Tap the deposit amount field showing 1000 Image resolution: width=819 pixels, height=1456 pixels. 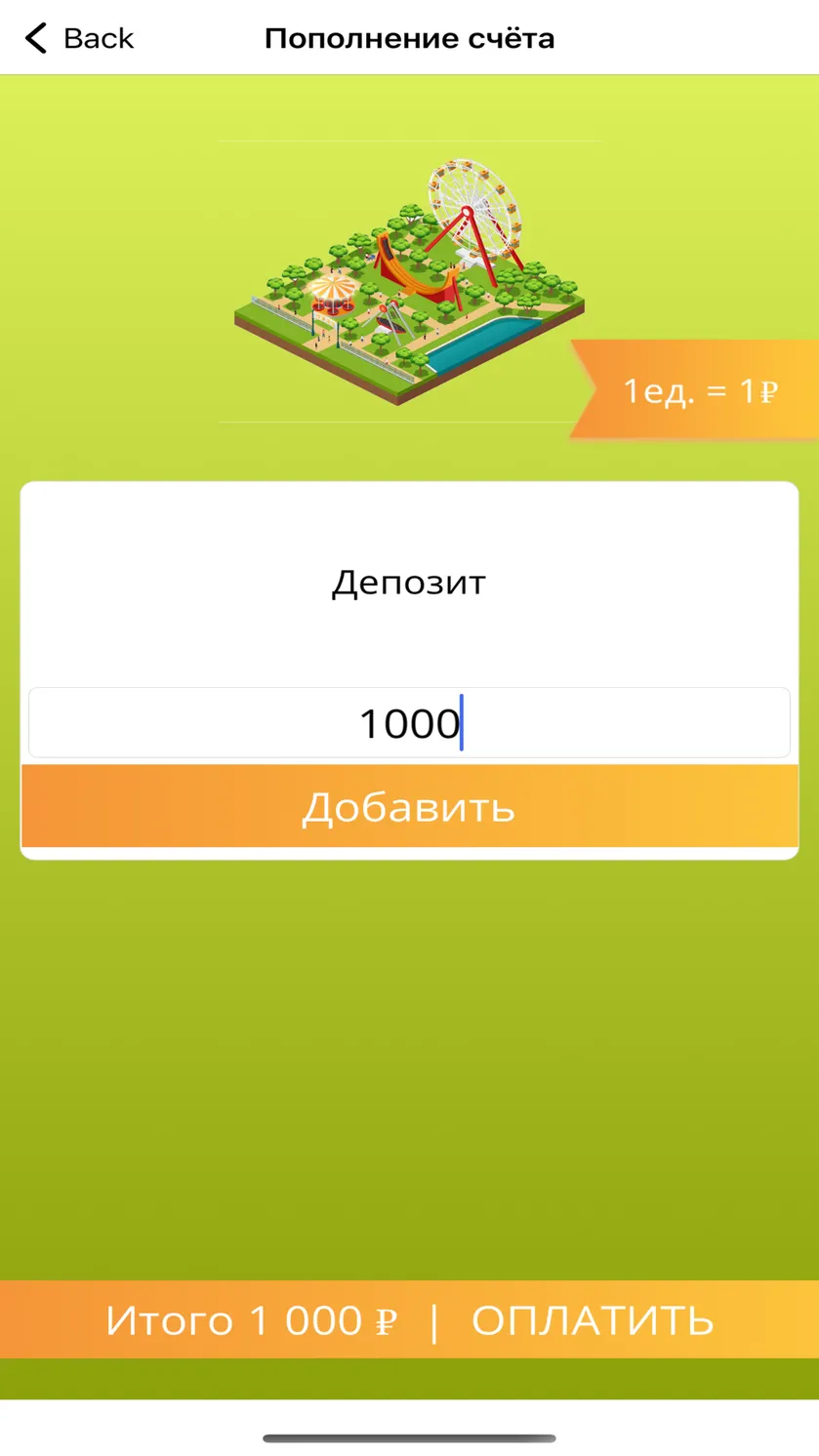409,723
